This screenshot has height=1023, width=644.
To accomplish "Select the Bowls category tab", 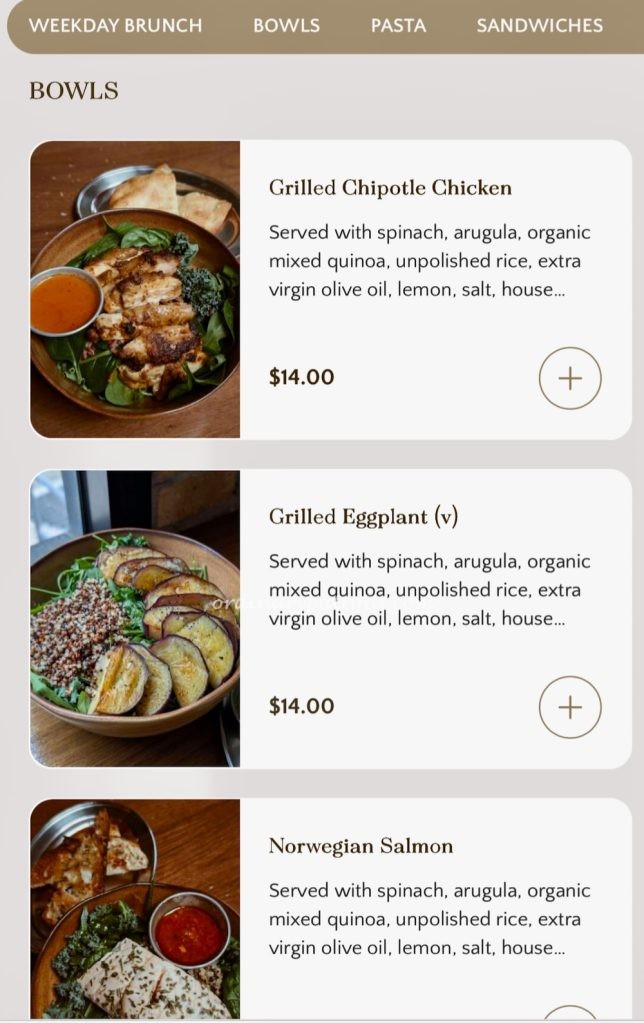I will 286,26.
